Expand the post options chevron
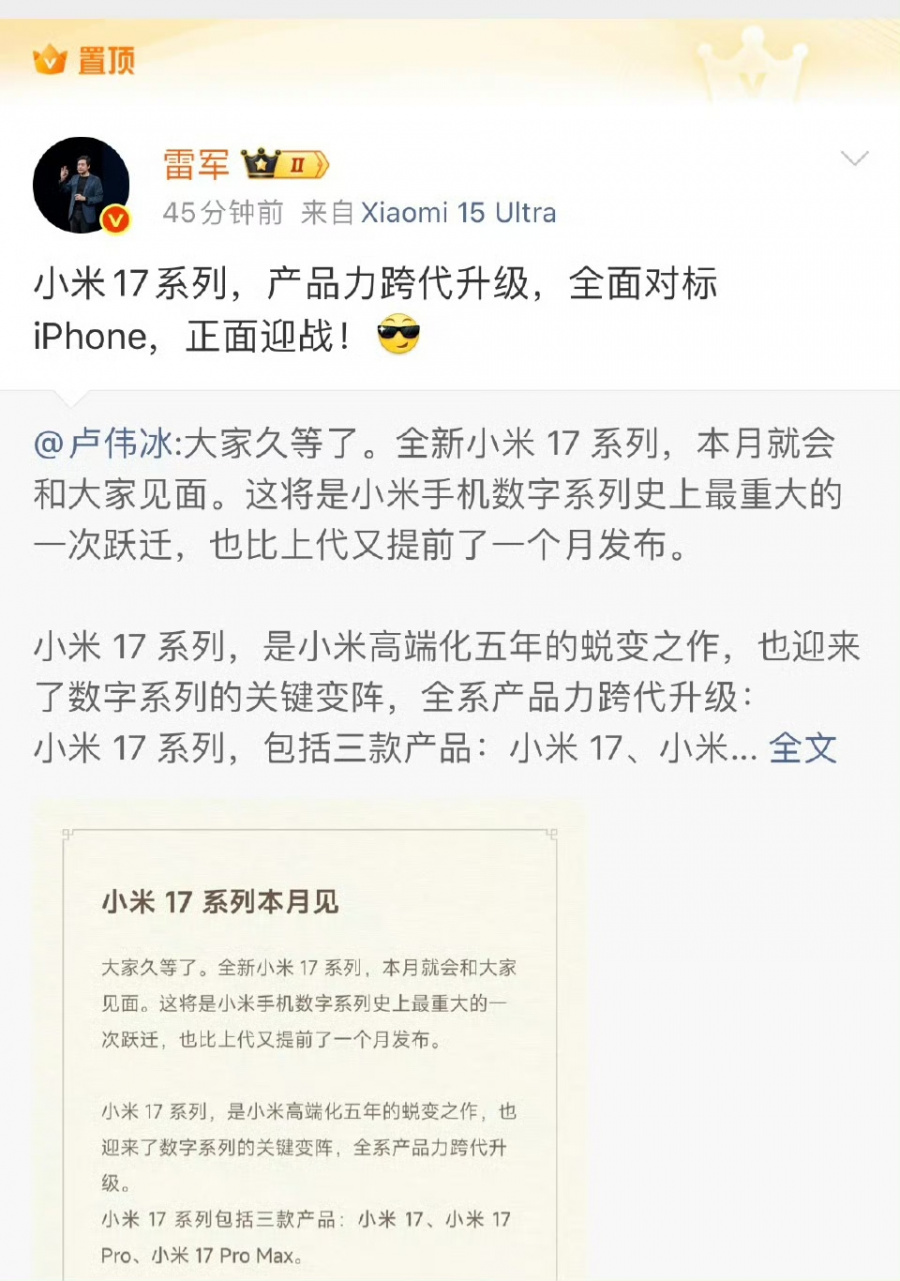The height and width of the screenshot is (1281, 900). [854, 159]
